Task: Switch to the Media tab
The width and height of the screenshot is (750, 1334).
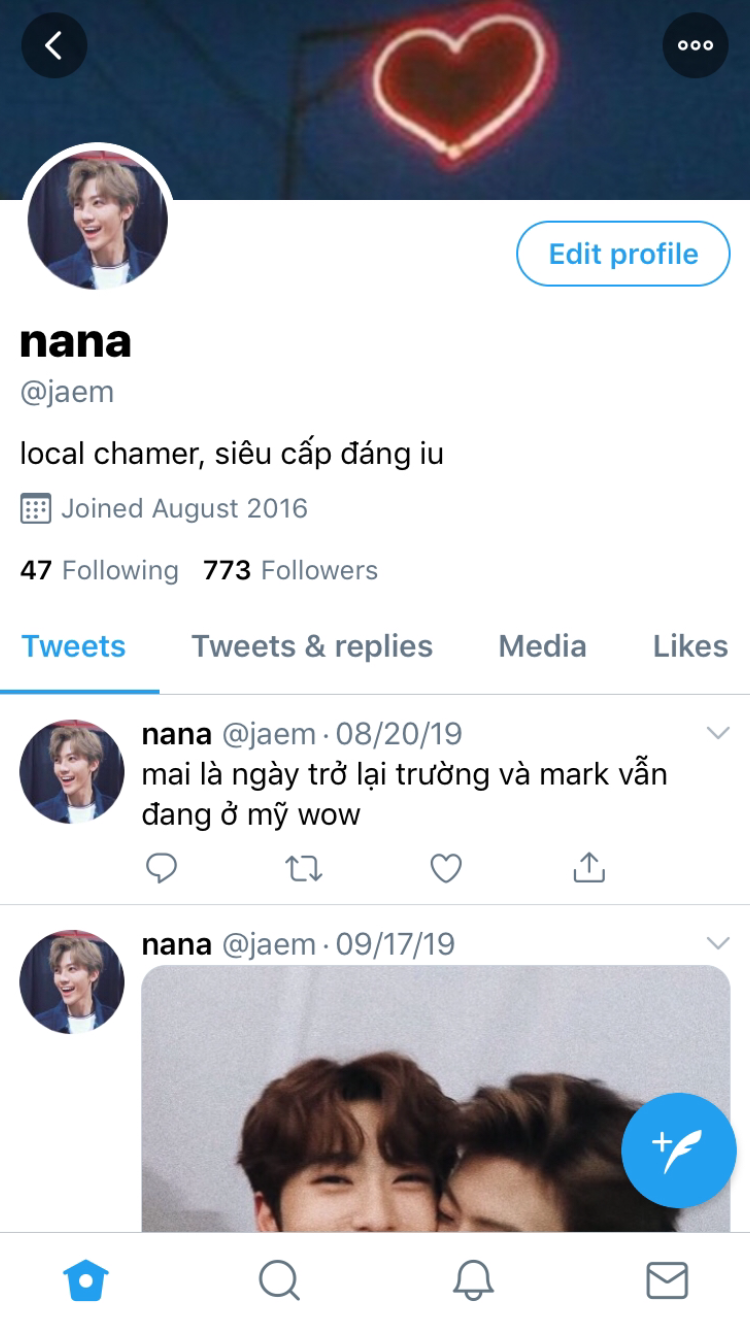Action: coord(542,647)
